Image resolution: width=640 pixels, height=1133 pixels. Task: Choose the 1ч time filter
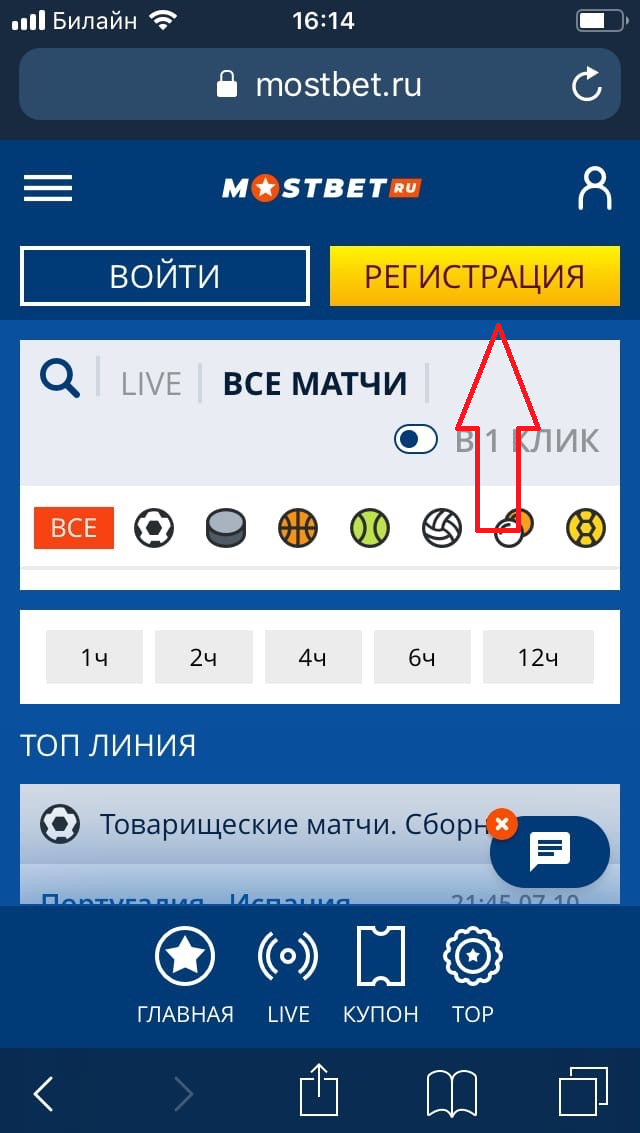pos(94,657)
